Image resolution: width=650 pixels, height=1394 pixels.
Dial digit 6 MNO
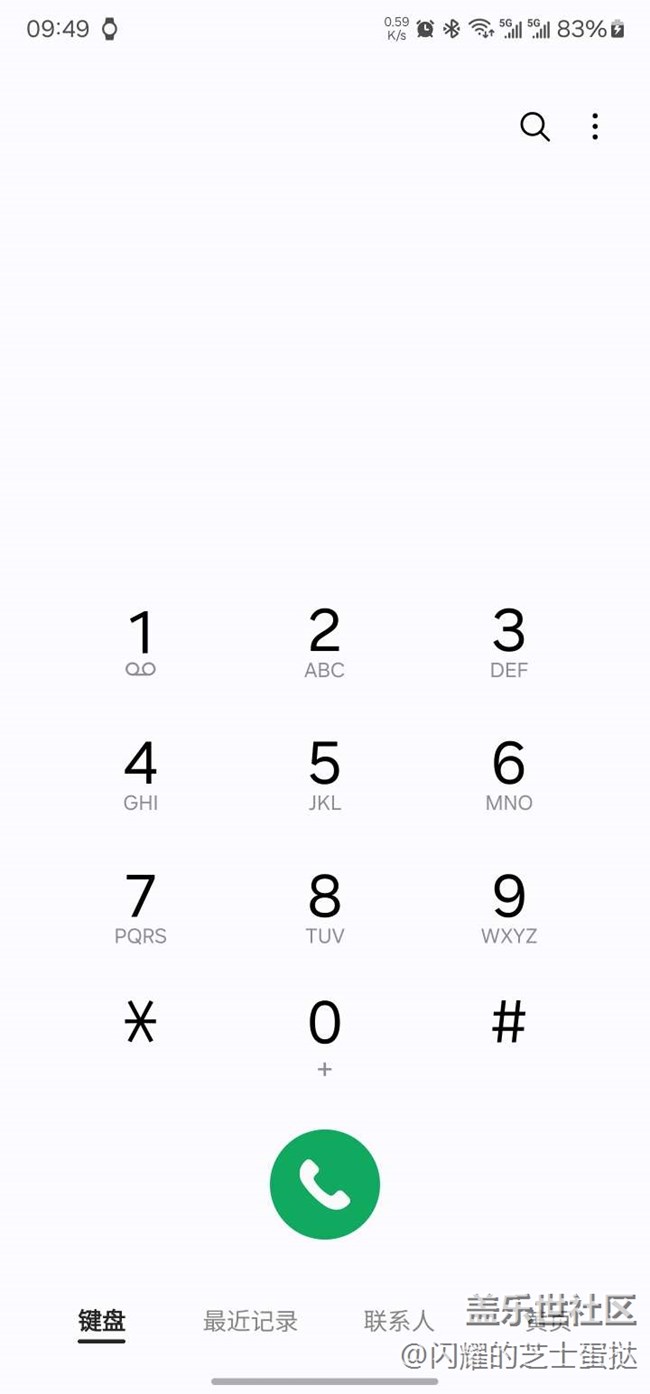(x=509, y=776)
